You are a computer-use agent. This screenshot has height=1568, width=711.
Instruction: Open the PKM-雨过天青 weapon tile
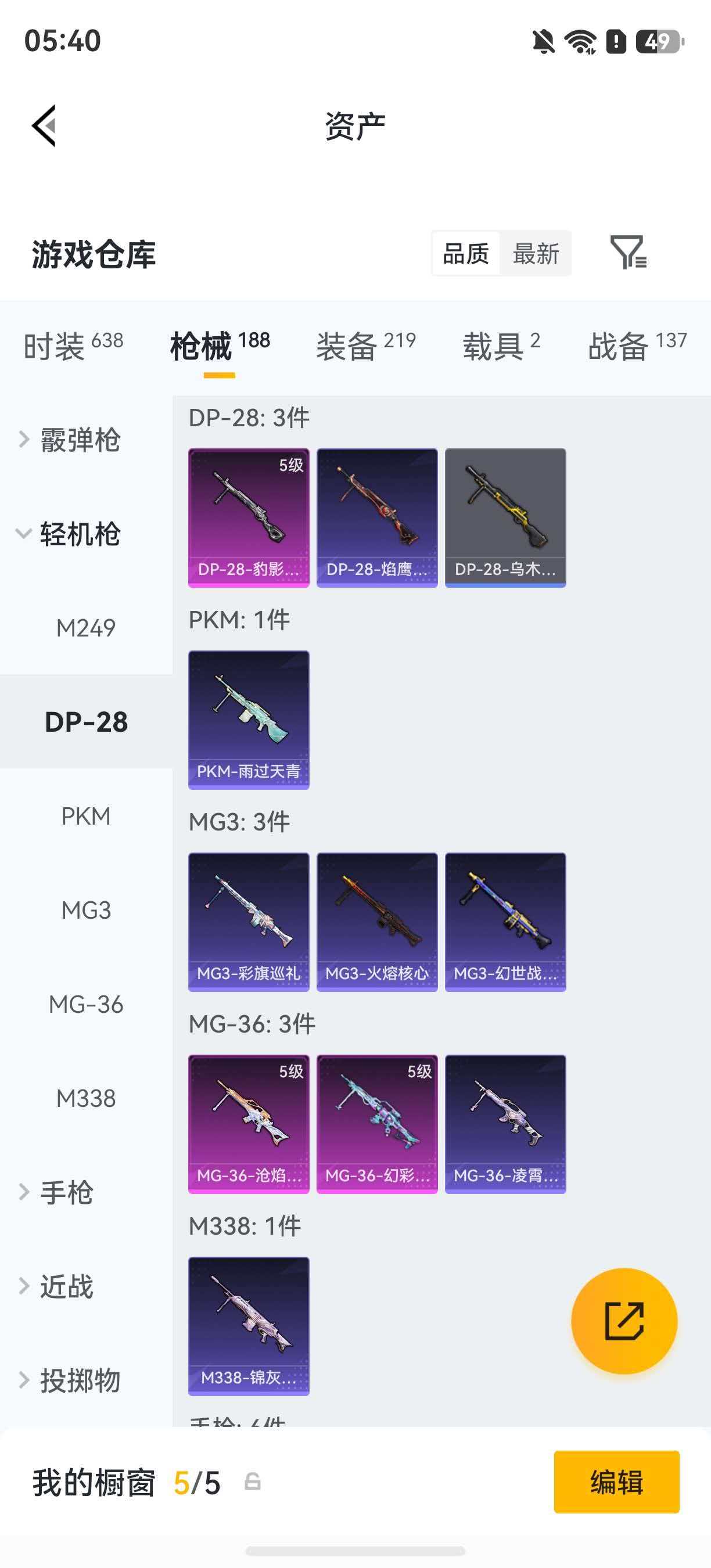(249, 720)
